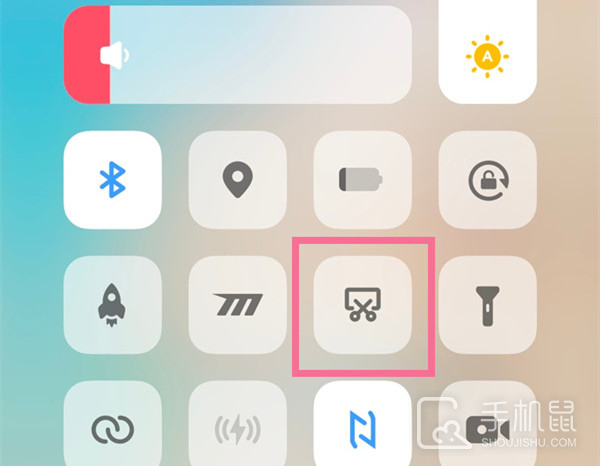Tap the chain-link connection tile
Viewport: 600px width, 466px height.
[x=112, y=428]
